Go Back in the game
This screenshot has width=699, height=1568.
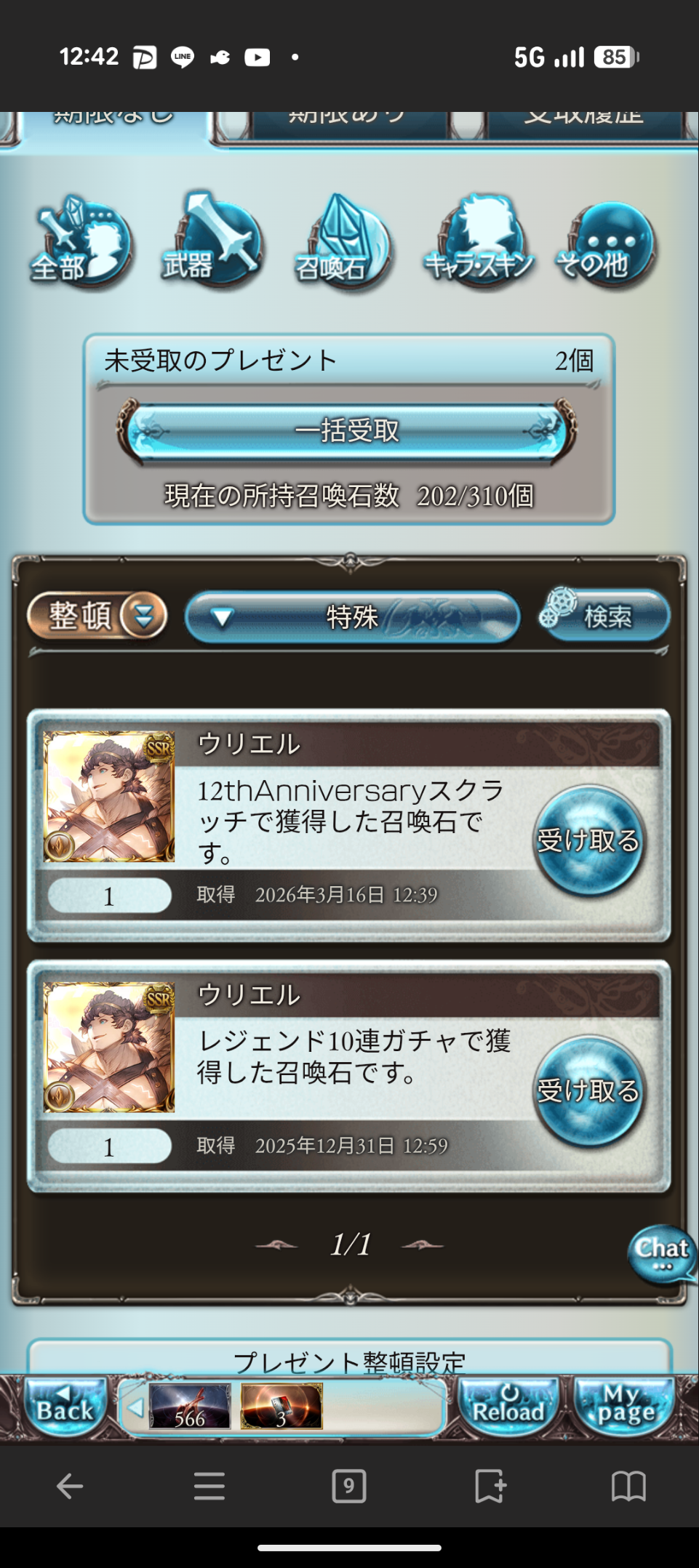65,1407
